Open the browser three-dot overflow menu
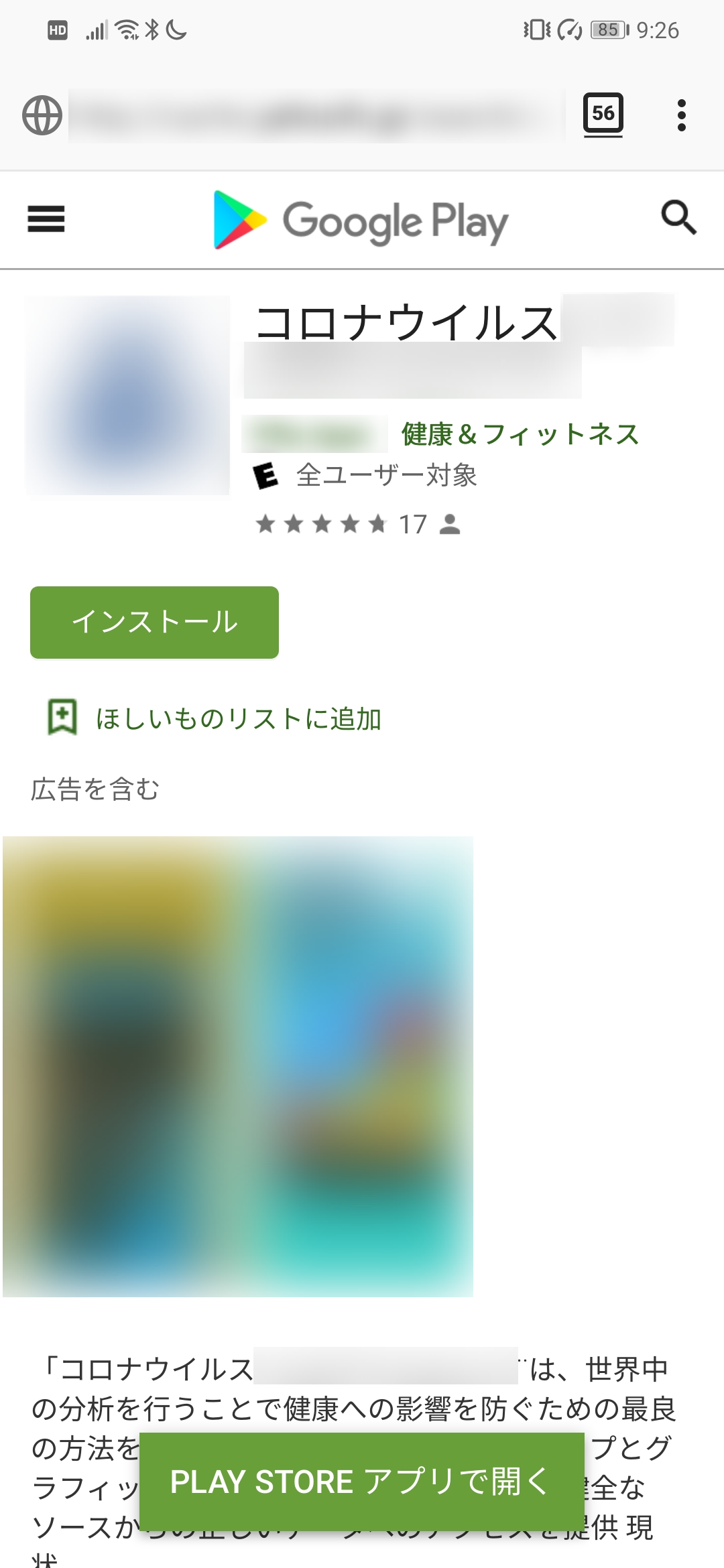 [682, 115]
